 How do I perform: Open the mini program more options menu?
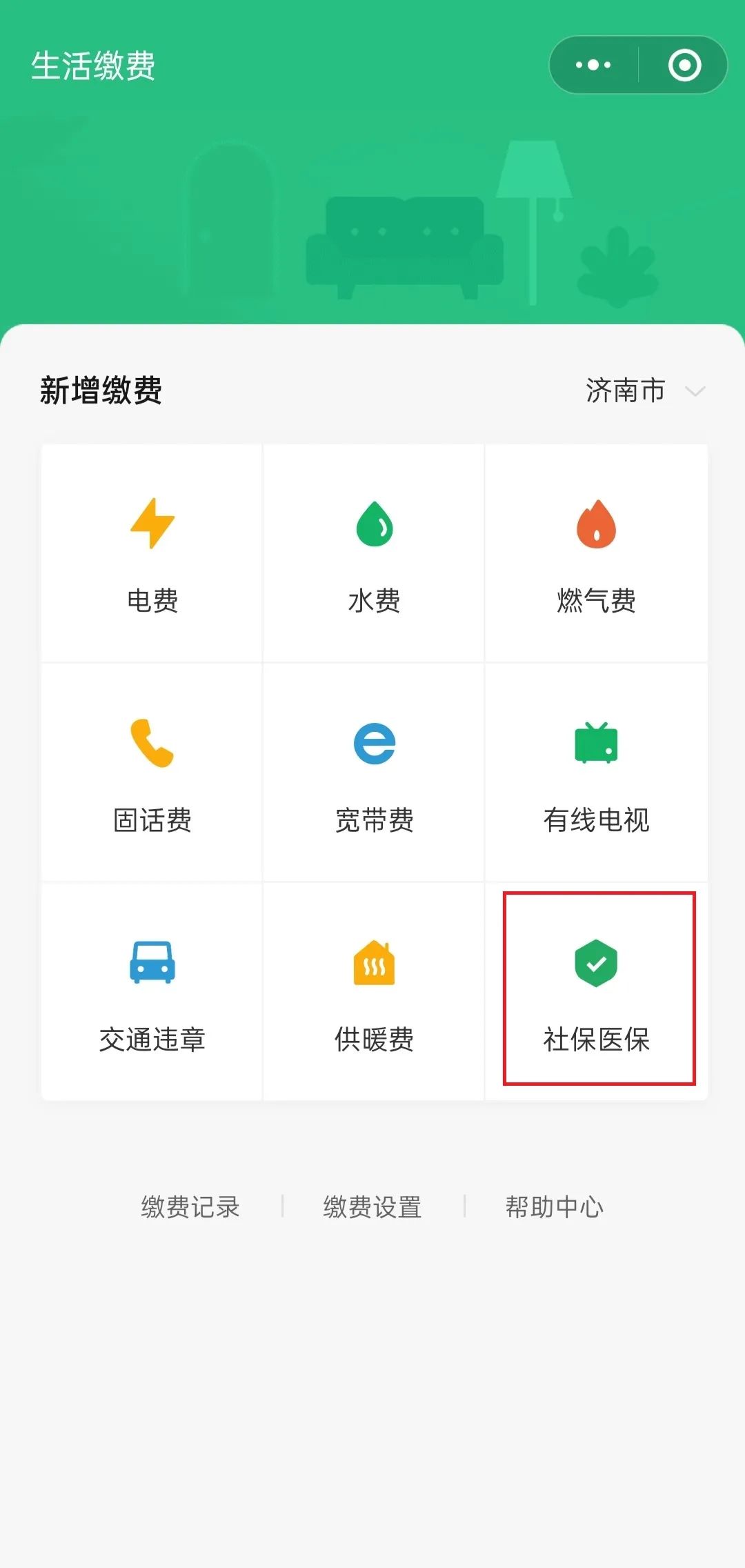(593, 65)
